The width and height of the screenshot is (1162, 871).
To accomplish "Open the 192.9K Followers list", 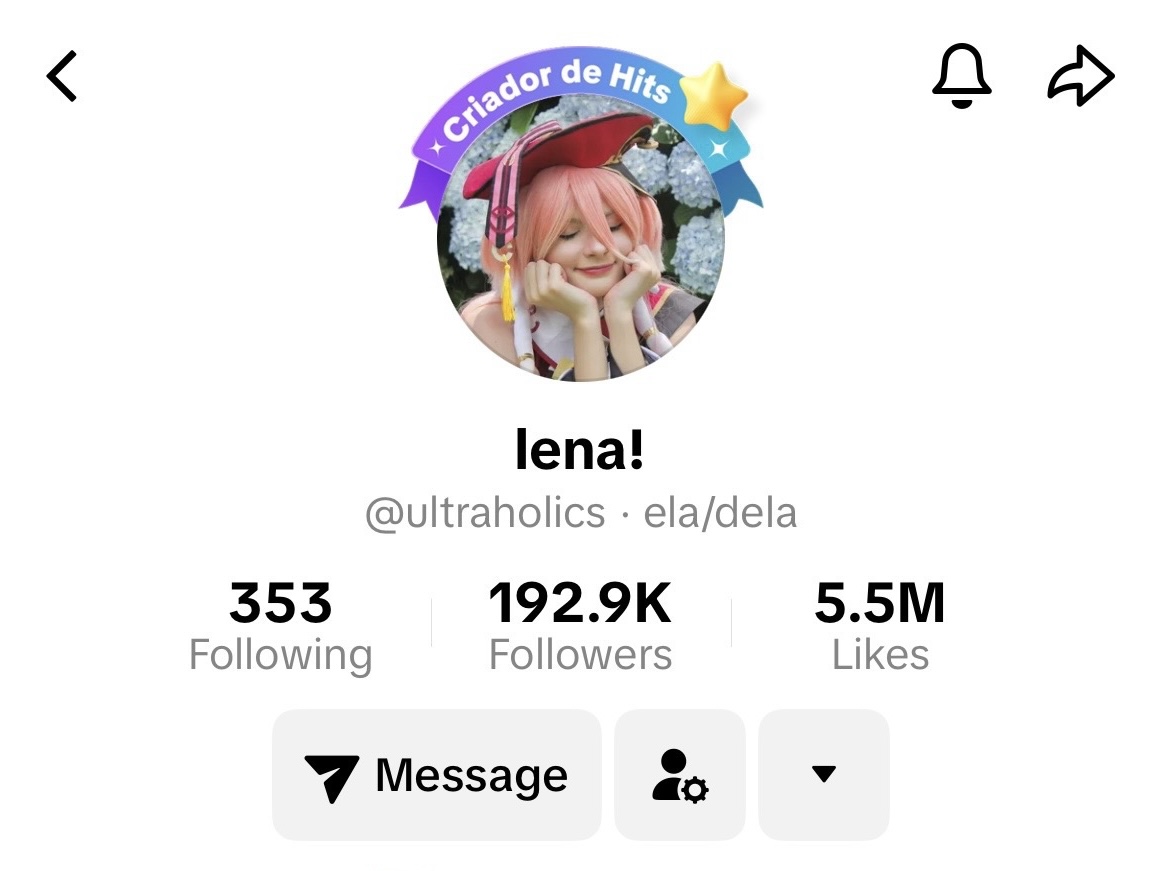I will (580, 627).
